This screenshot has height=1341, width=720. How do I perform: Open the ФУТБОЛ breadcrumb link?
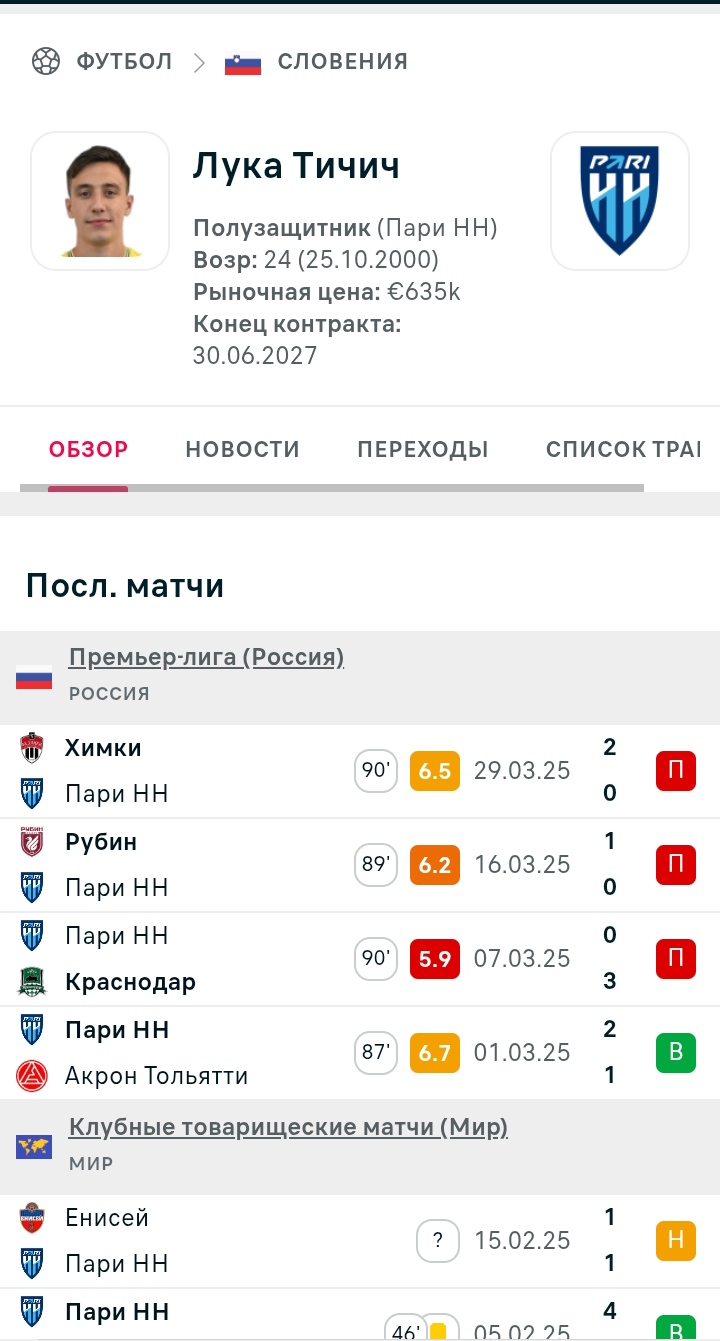point(124,61)
